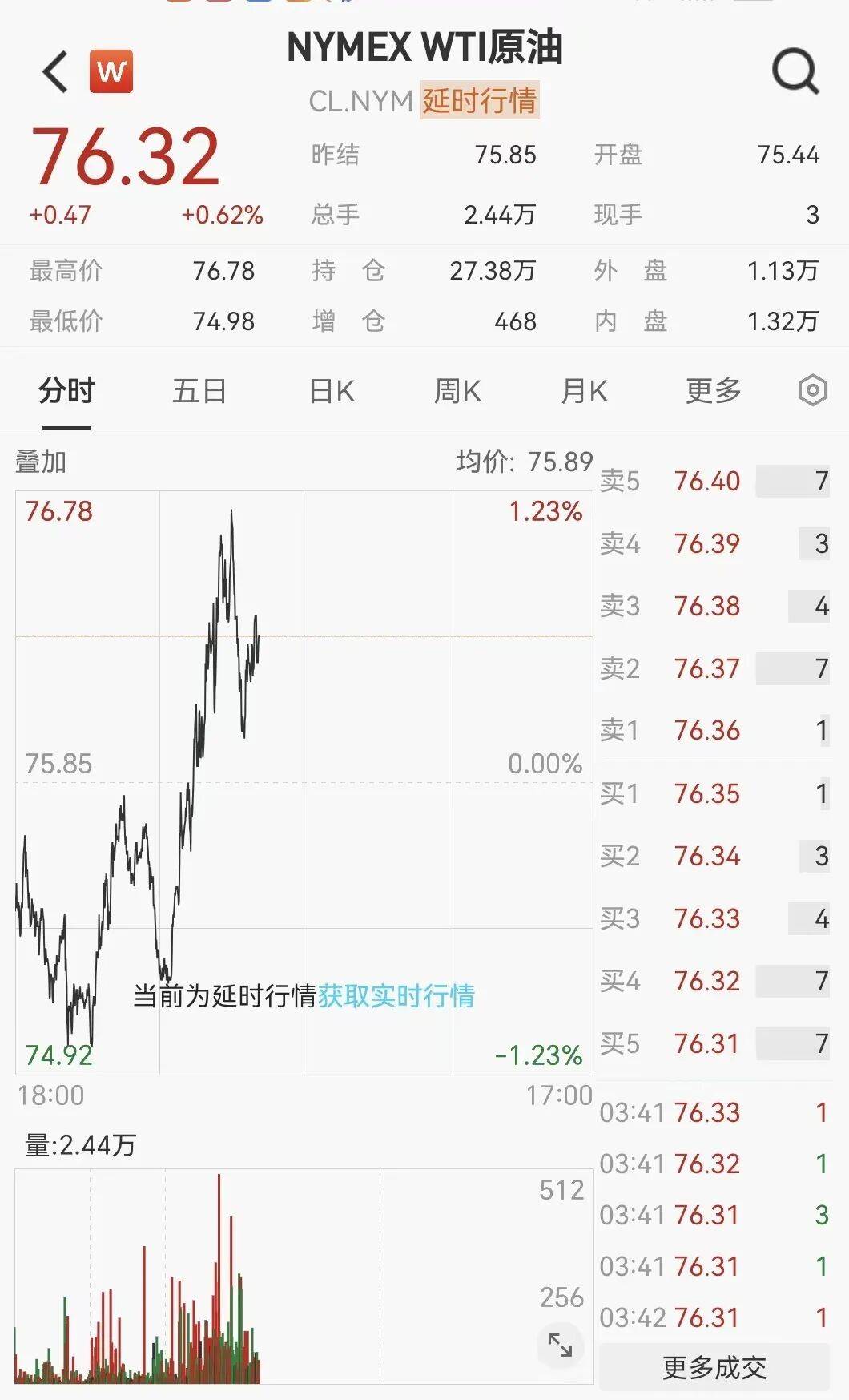Select the 分时 chart tab

coord(66,391)
